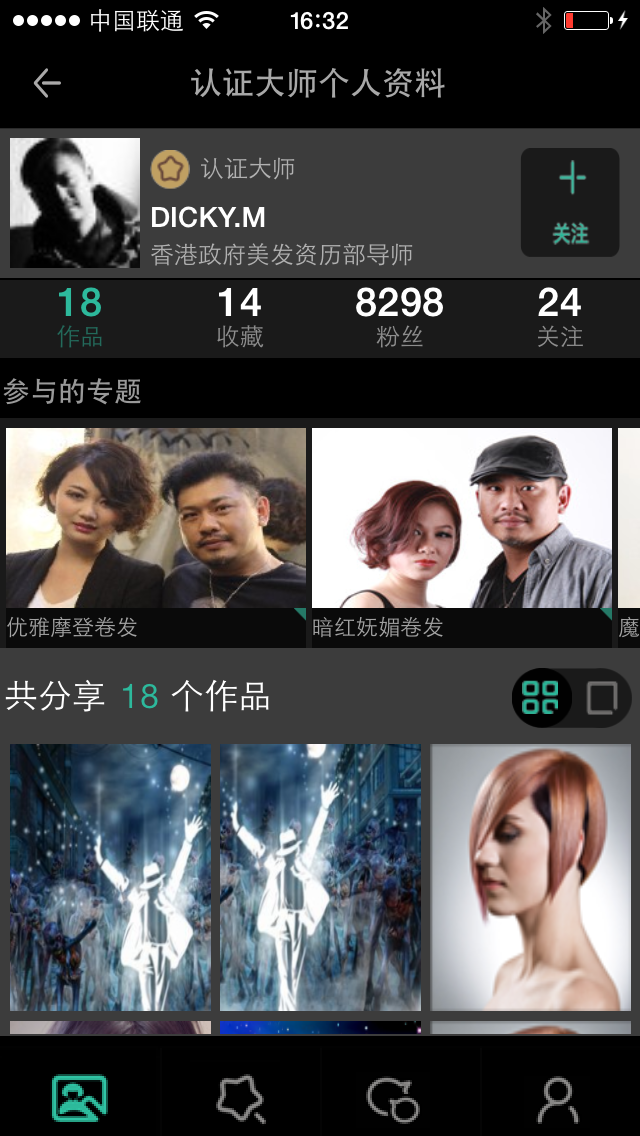Open DICKY.M's profile photo

(75, 203)
